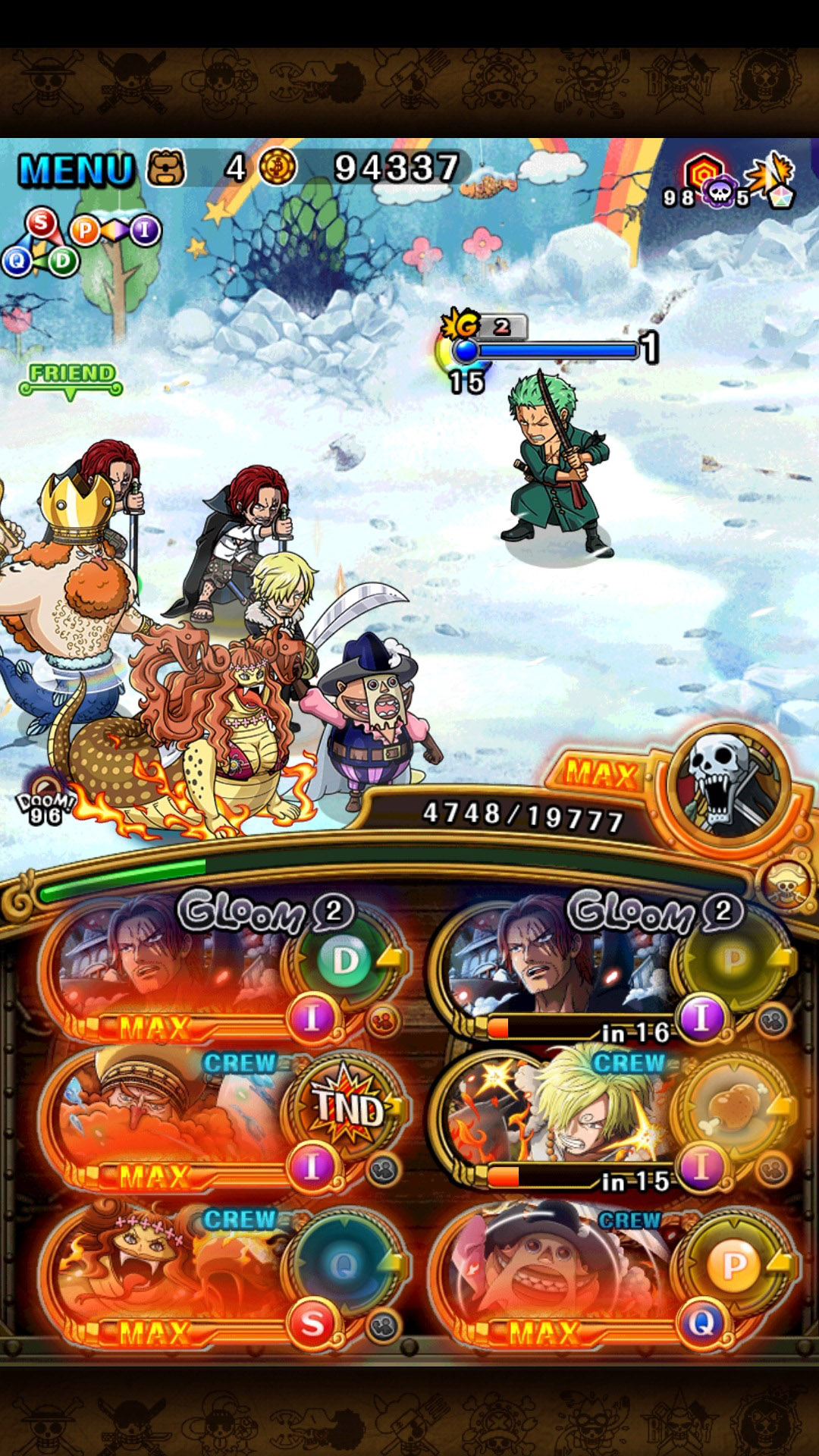Screen dimensions: 819x1456
Task: Tap the FRIEND indicator tag
Action: click(x=71, y=377)
